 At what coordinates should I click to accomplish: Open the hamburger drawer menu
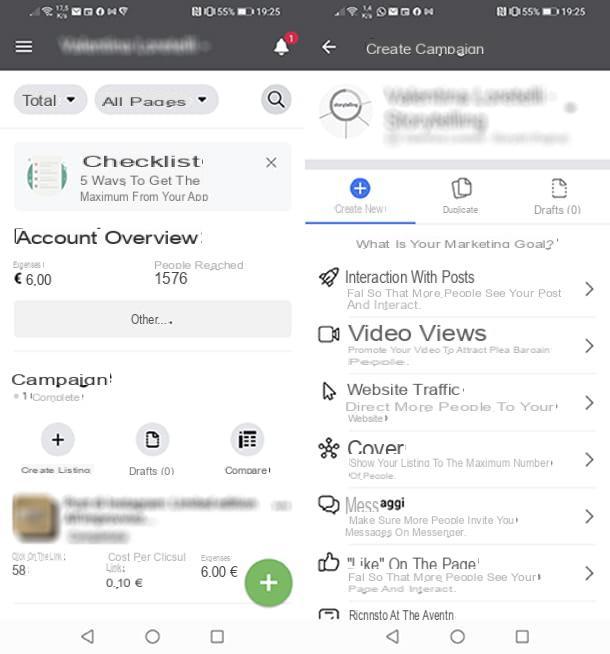pos(24,47)
